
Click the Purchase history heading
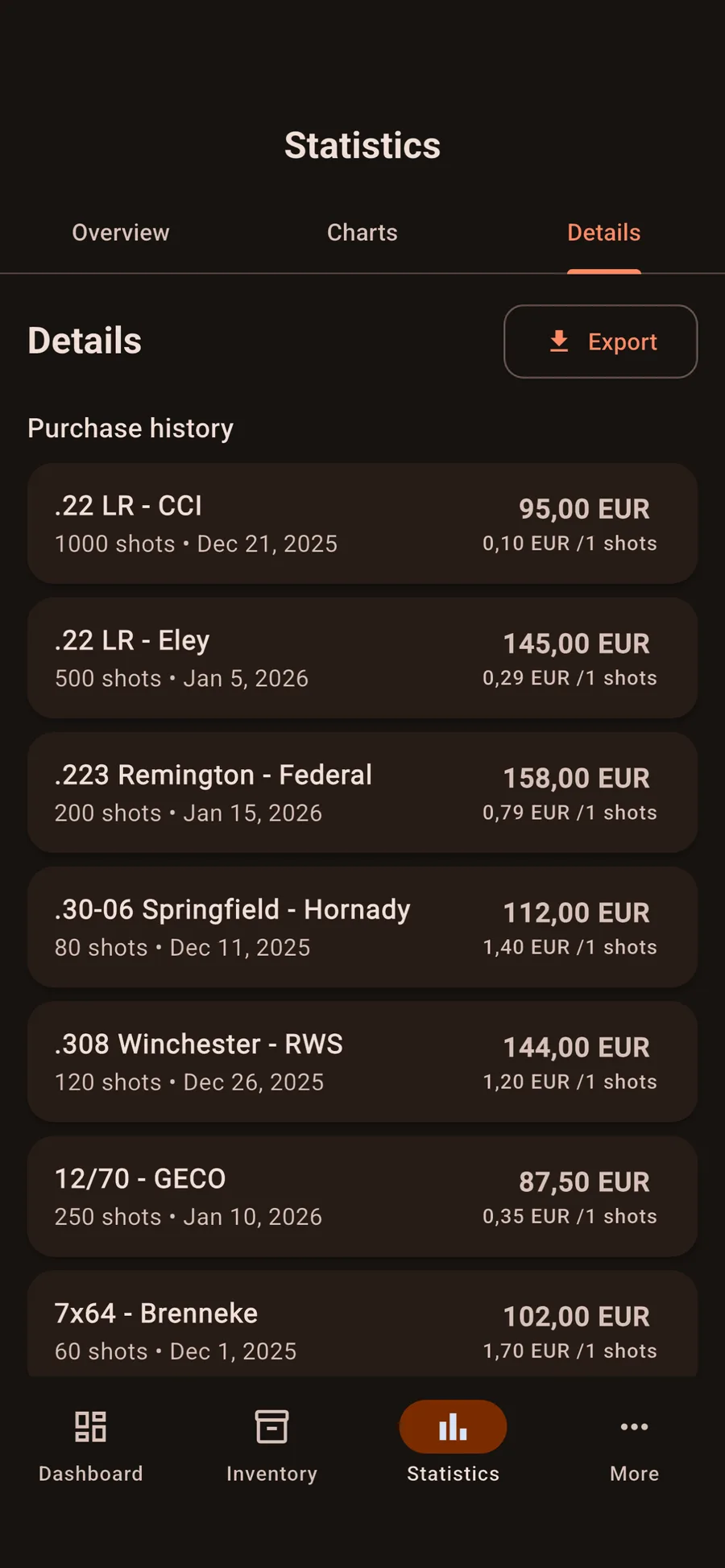[x=130, y=428]
